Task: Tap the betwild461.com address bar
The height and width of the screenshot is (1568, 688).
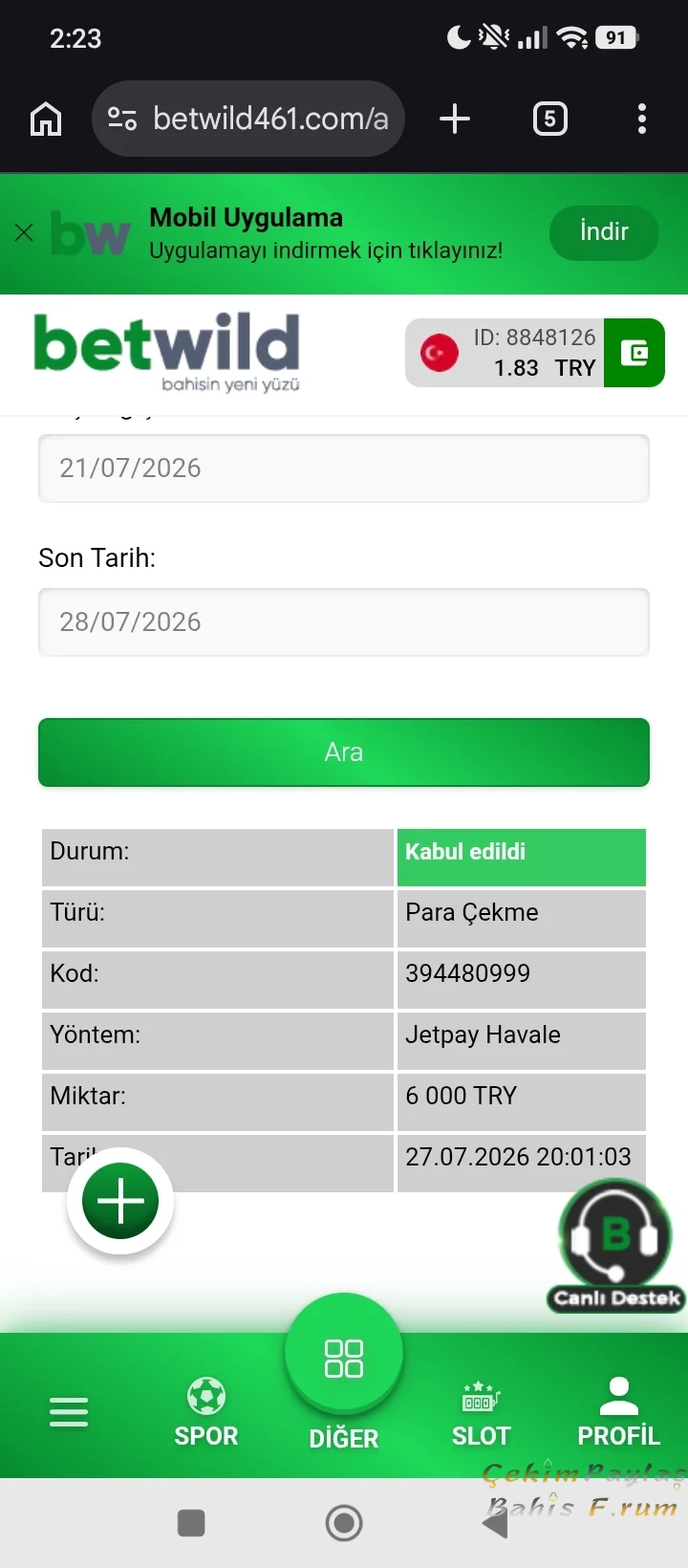Action: pos(248,119)
